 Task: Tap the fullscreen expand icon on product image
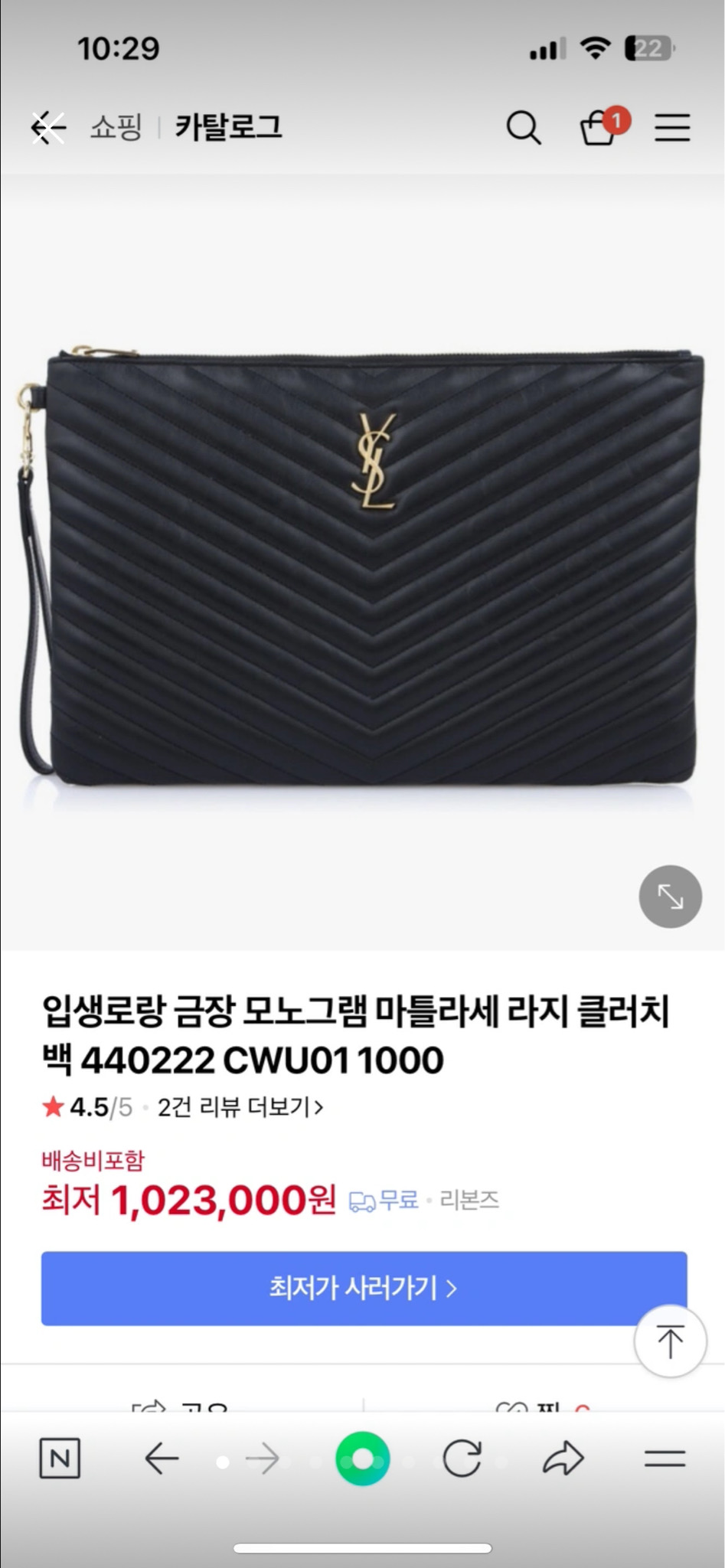coord(669,897)
